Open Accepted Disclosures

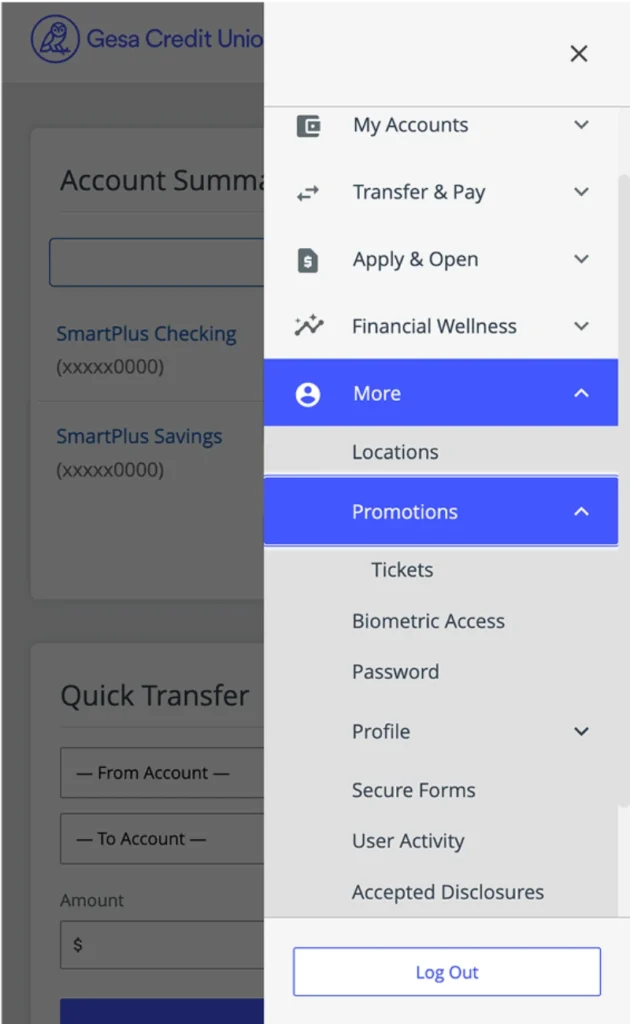pyautogui.click(x=448, y=892)
